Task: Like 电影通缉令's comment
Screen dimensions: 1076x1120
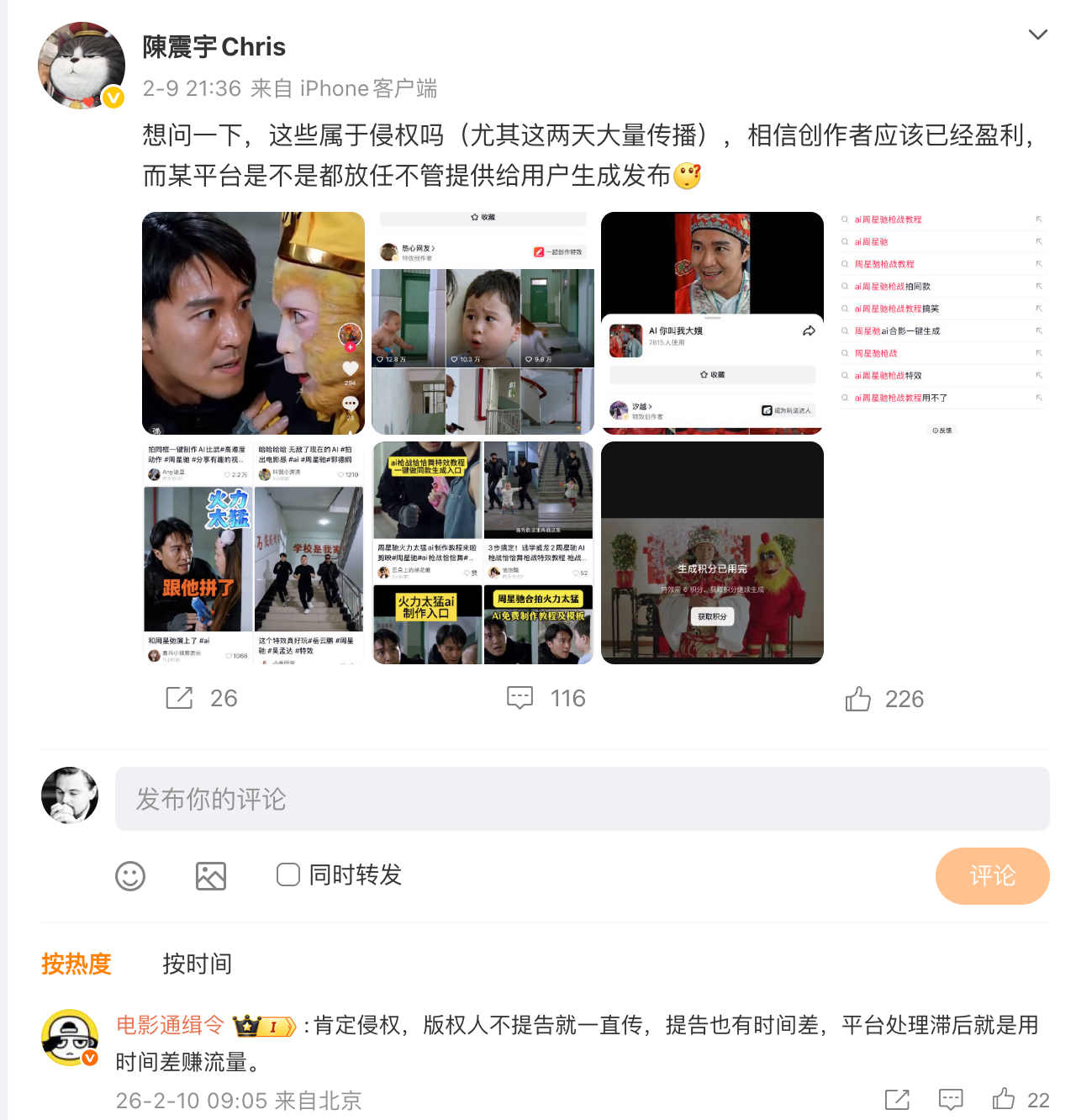Action: [x=1004, y=1099]
